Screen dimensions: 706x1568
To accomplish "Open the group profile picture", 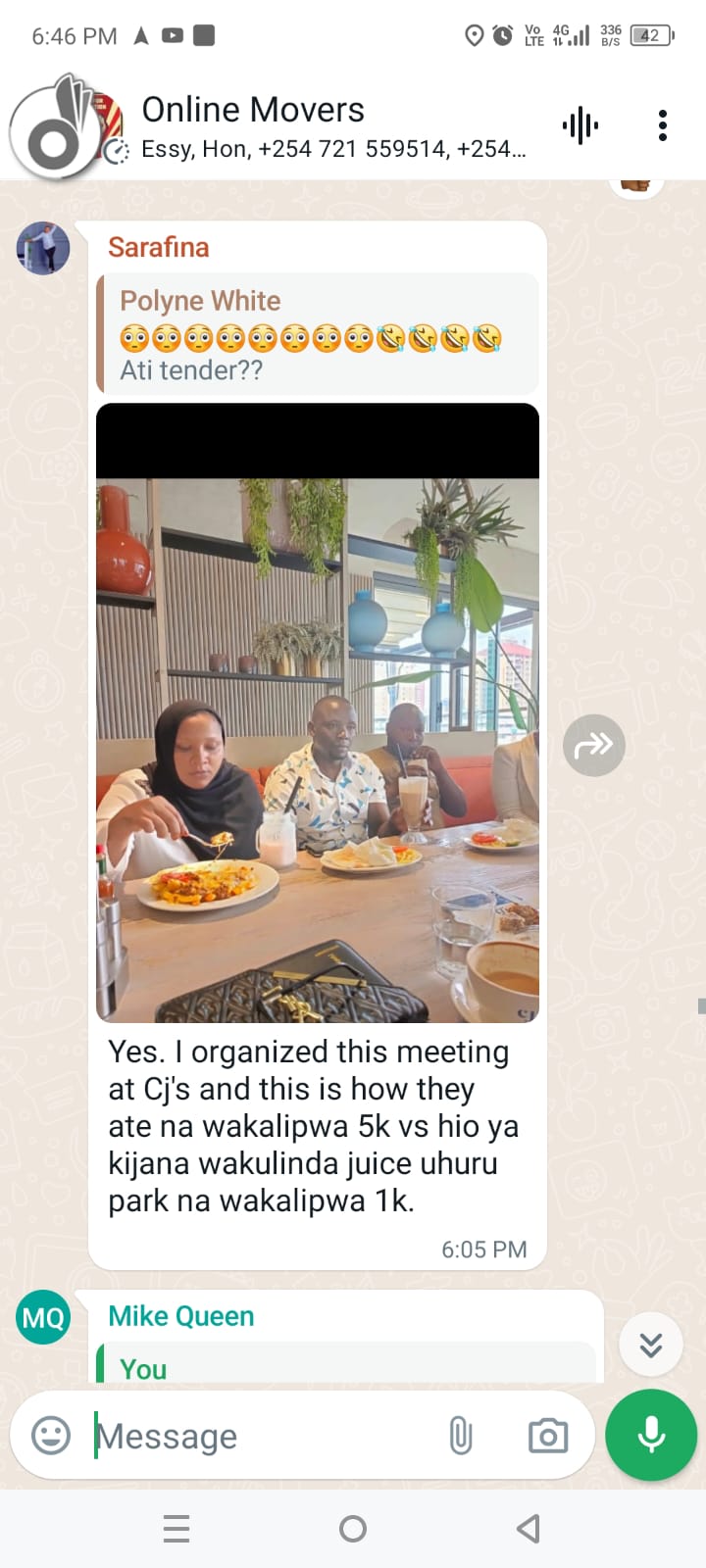I will [x=65, y=127].
